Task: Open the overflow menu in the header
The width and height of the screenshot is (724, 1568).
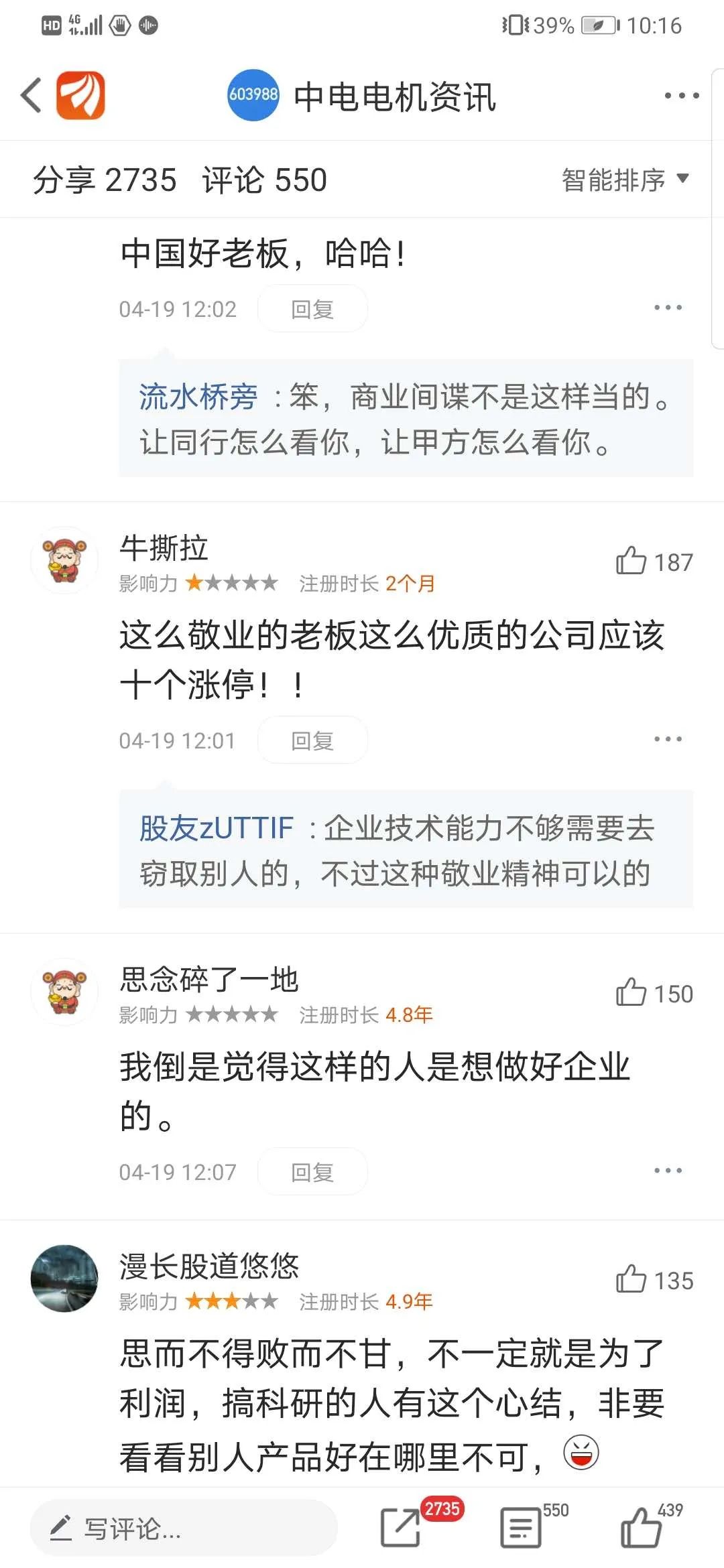Action: click(681, 96)
